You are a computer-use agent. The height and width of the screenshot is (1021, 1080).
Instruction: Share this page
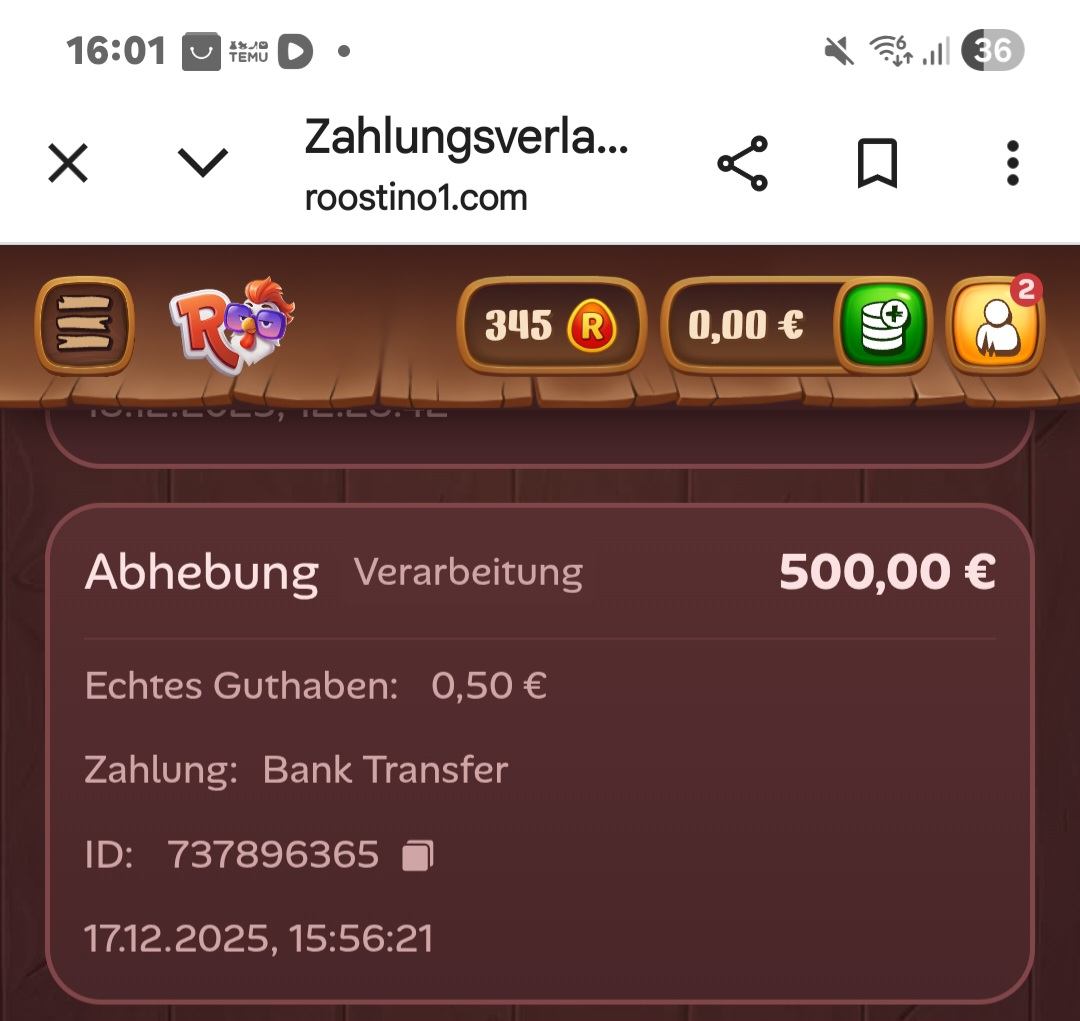(x=742, y=163)
